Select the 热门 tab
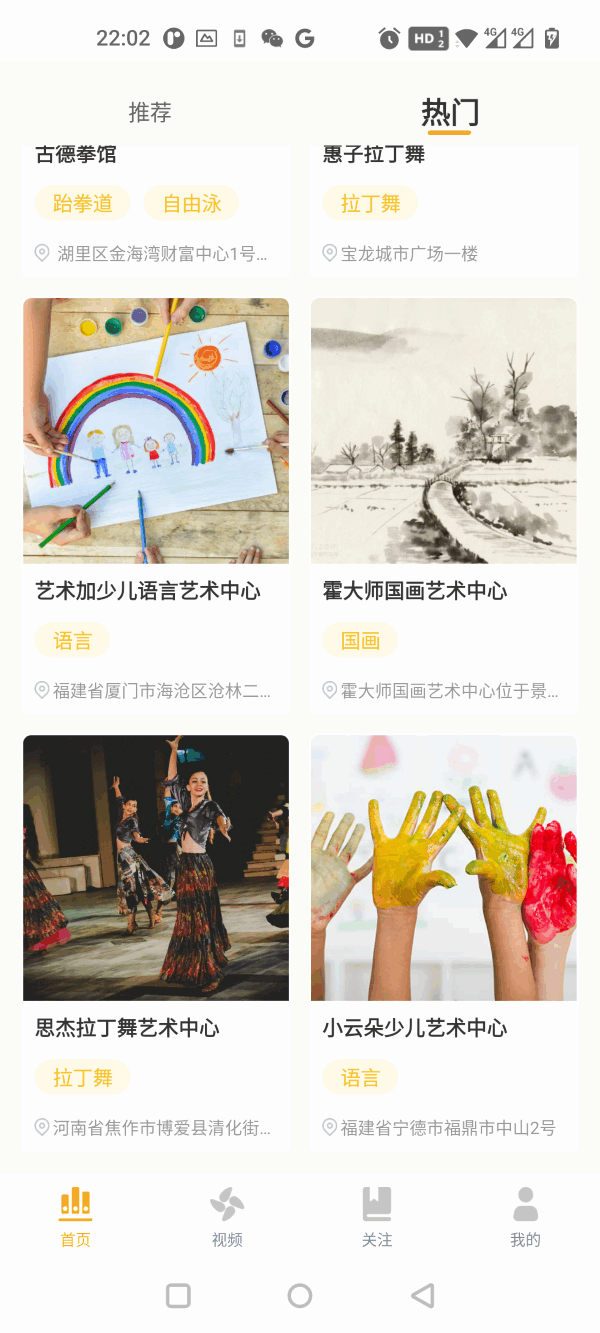Image resolution: width=600 pixels, height=1333 pixels. 449,113
